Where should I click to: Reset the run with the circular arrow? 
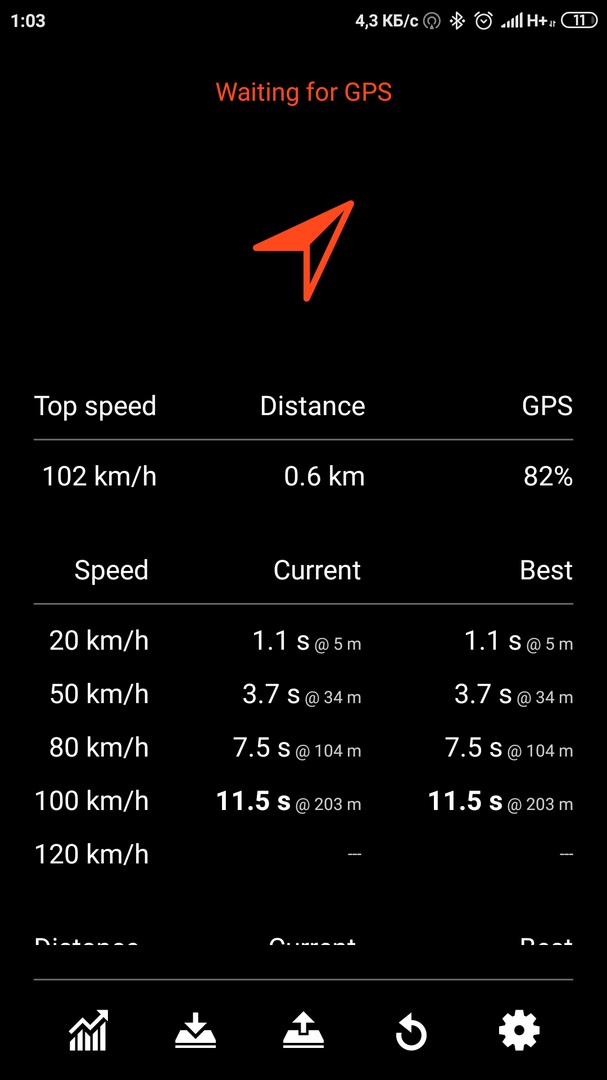(x=411, y=1032)
